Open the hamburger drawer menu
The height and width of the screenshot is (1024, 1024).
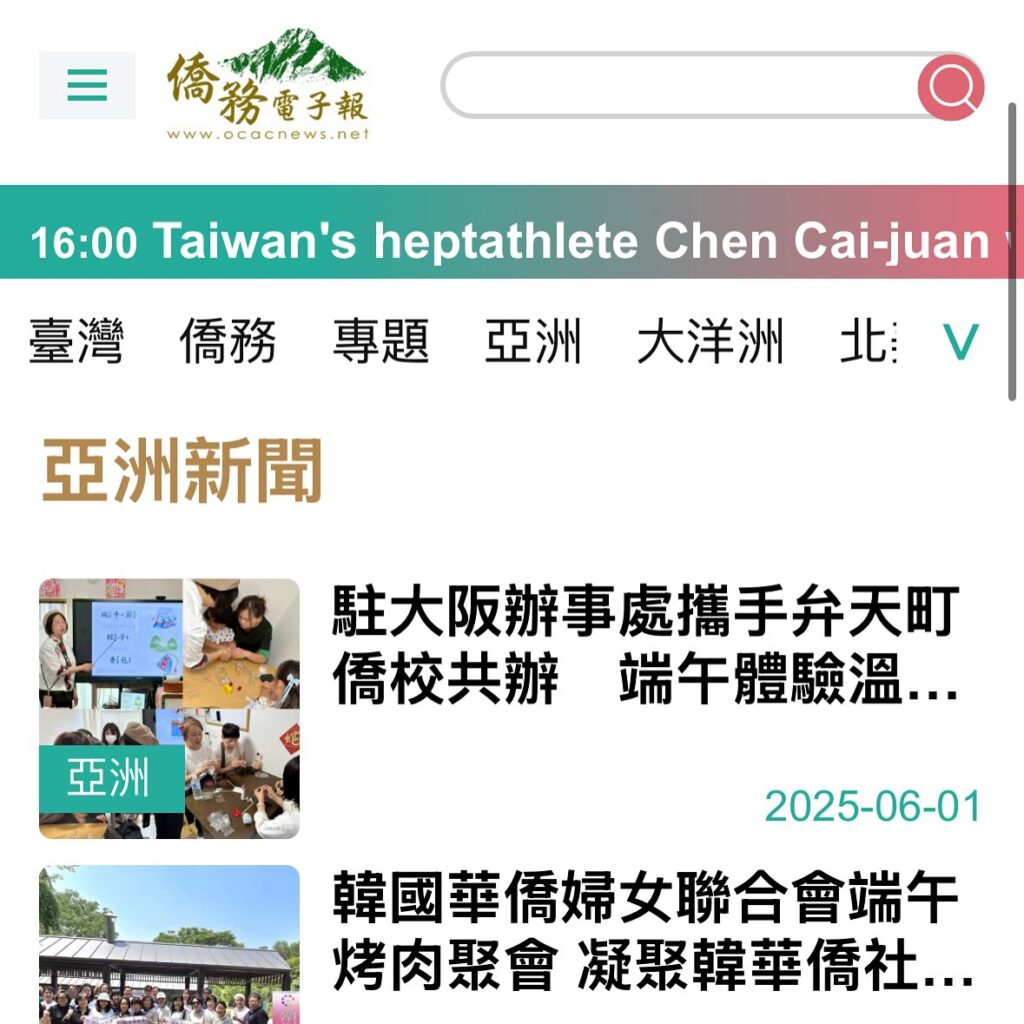coord(87,86)
